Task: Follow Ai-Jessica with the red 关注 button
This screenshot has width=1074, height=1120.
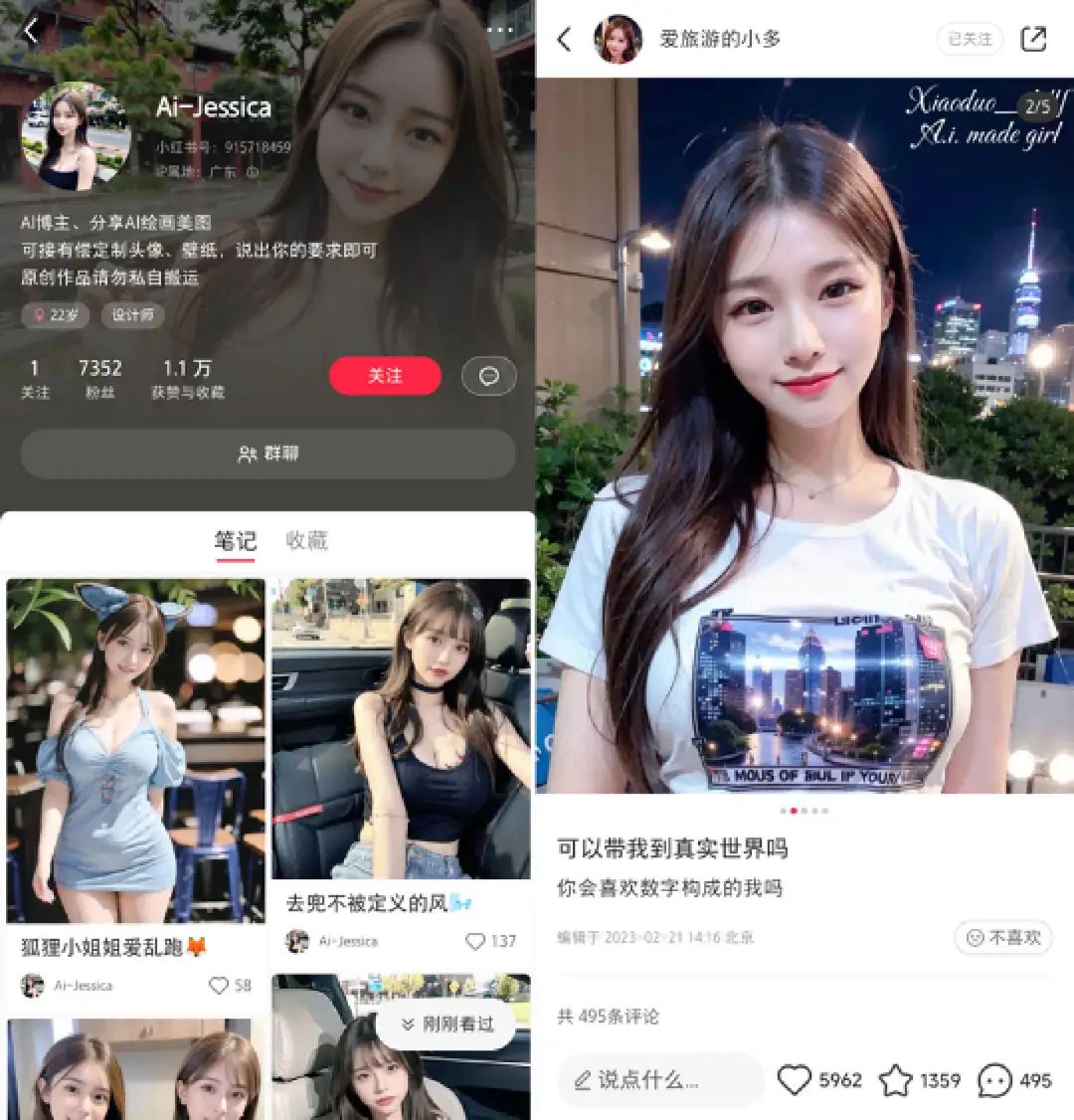Action: click(x=385, y=376)
